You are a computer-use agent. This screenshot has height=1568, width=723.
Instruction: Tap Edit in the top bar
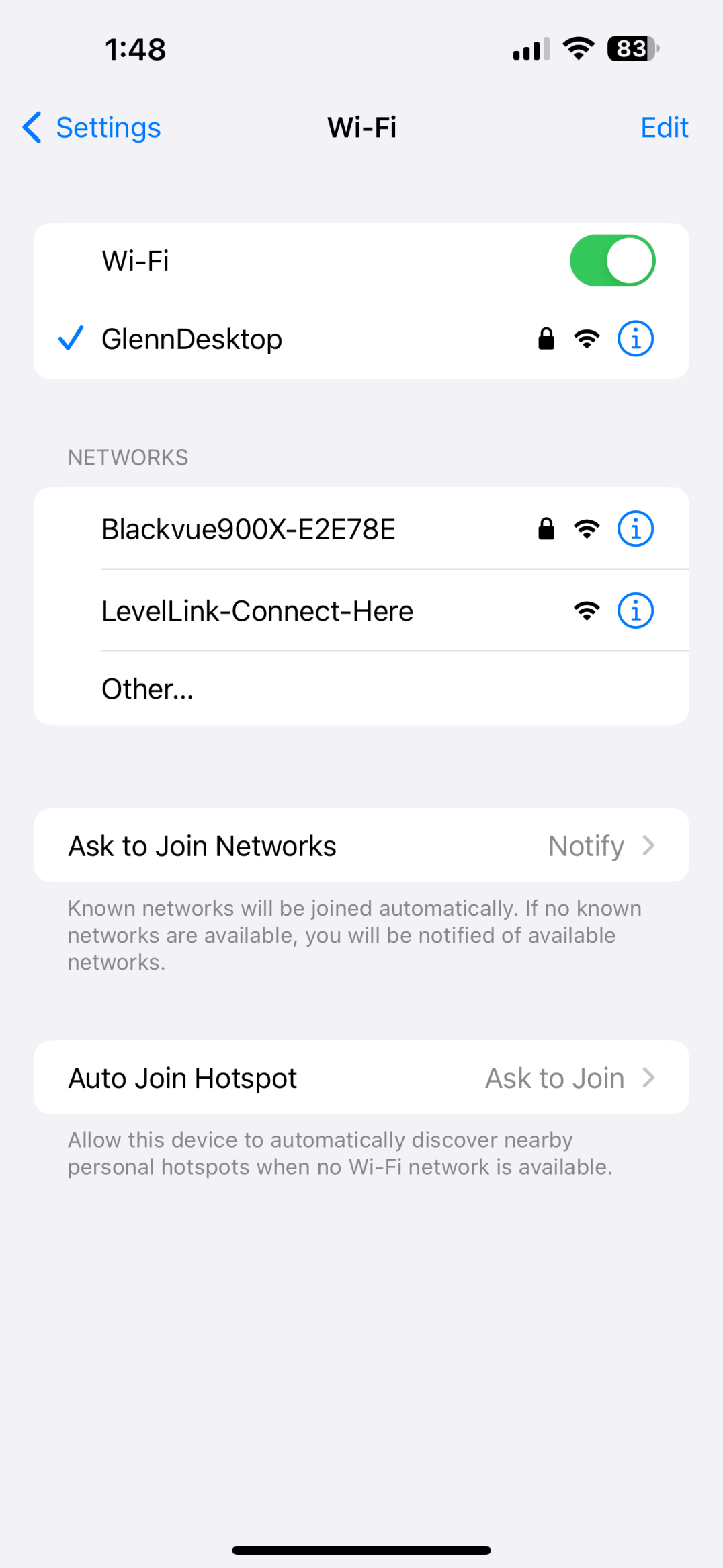click(664, 128)
